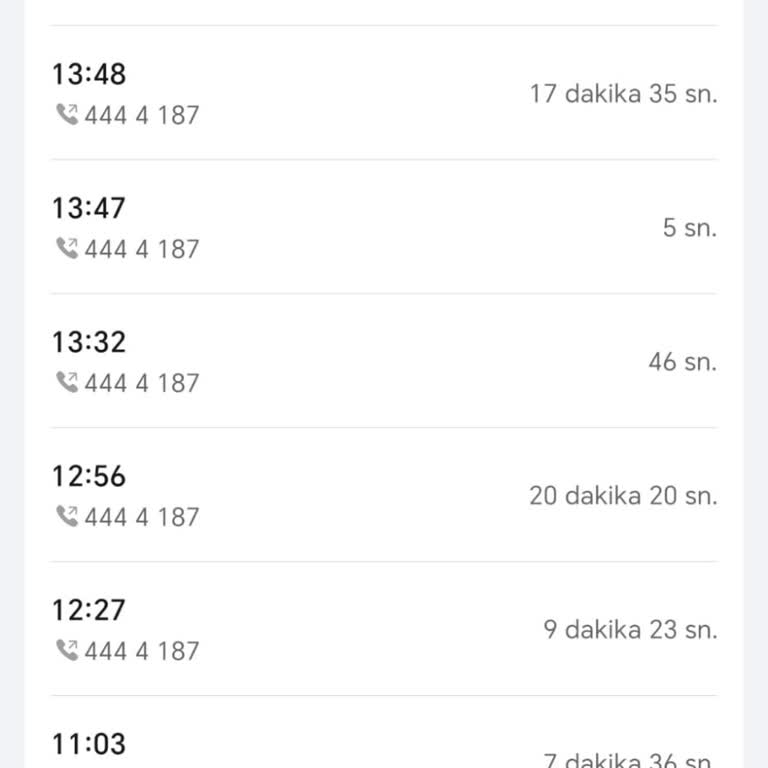This screenshot has height=768, width=768.
Task: Open the 13:48 call entry
Action: point(384,94)
